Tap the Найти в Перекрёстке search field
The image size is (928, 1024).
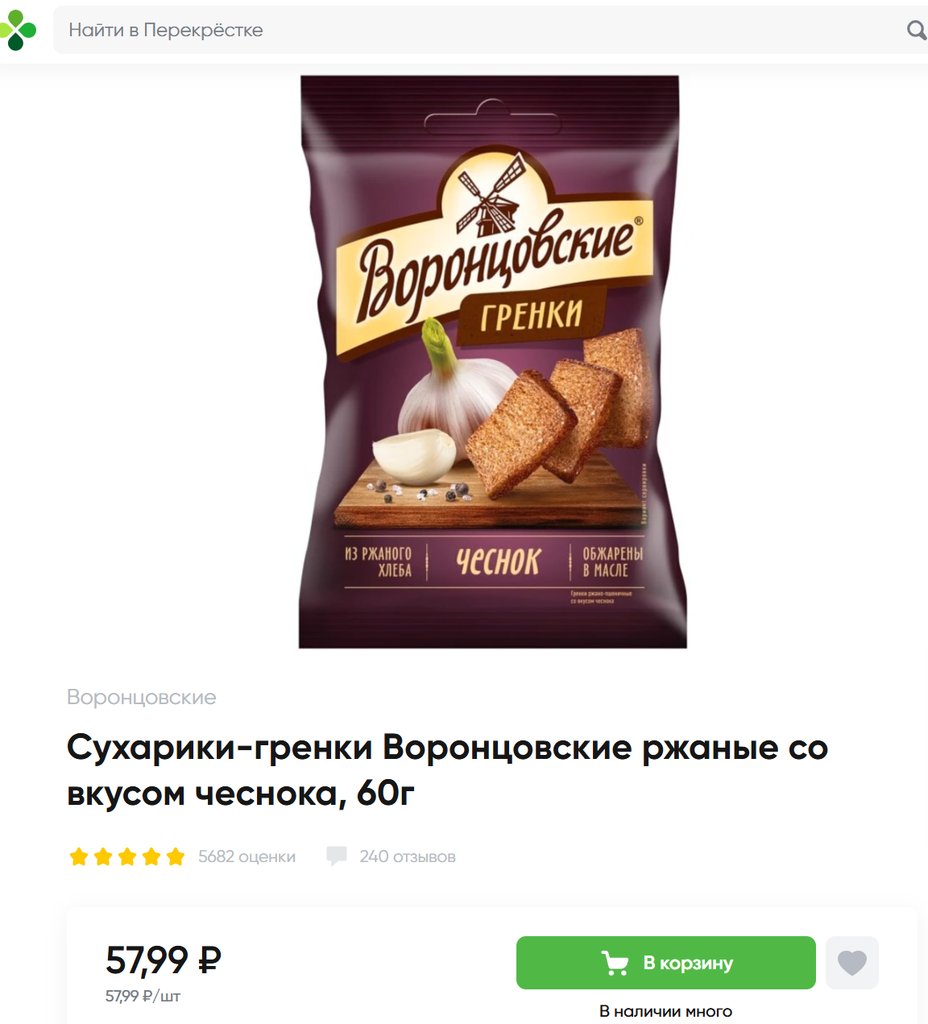(x=480, y=30)
